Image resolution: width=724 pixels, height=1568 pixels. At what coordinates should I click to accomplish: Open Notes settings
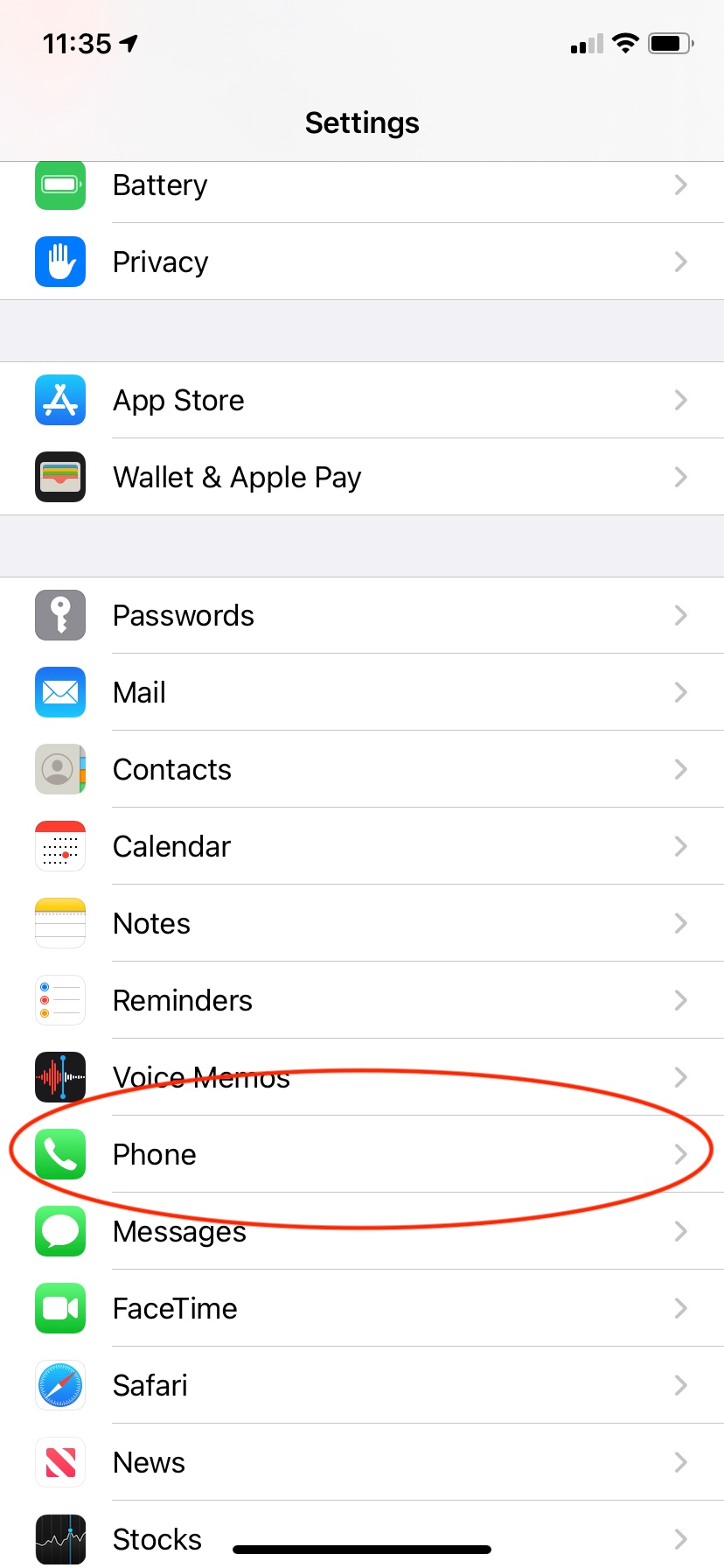coord(362,923)
